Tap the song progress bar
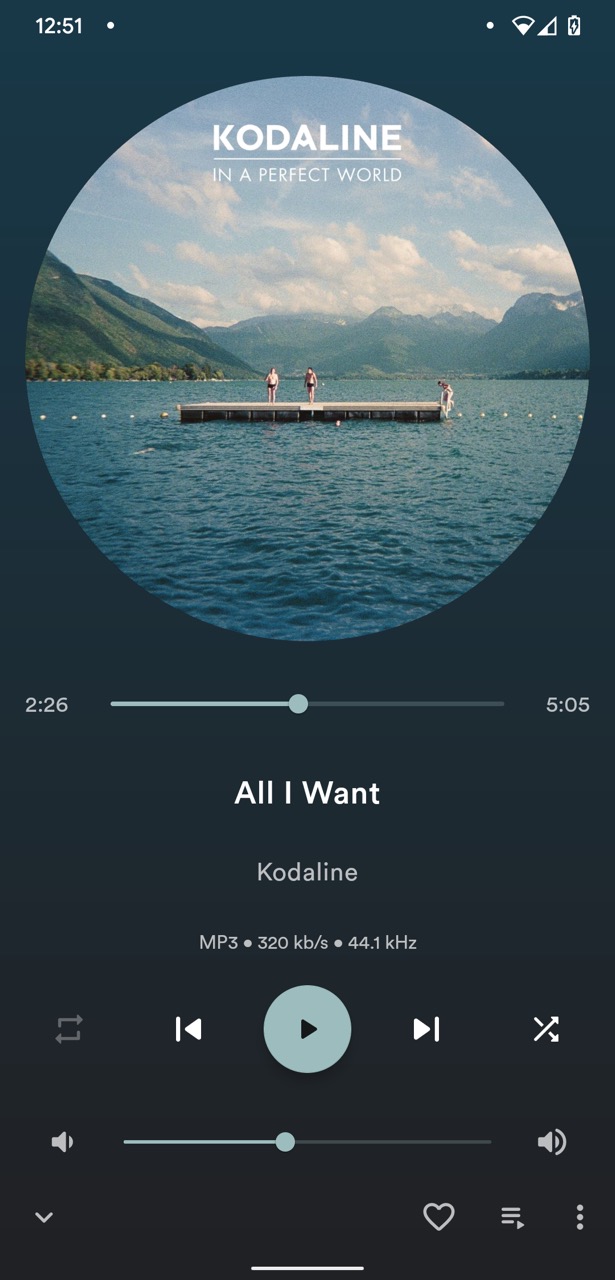 point(307,704)
